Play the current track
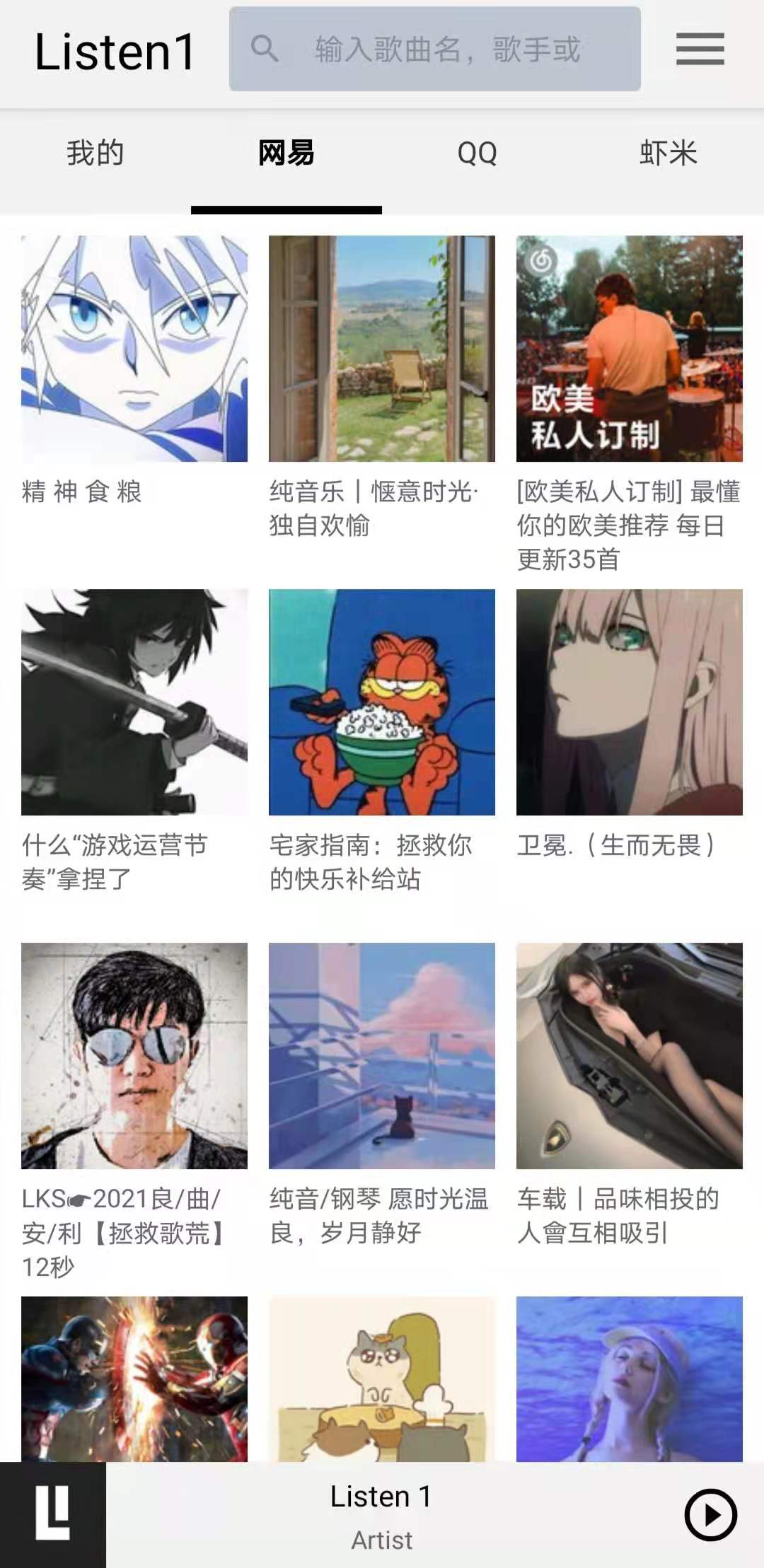The width and height of the screenshot is (764, 1568). click(710, 1515)
